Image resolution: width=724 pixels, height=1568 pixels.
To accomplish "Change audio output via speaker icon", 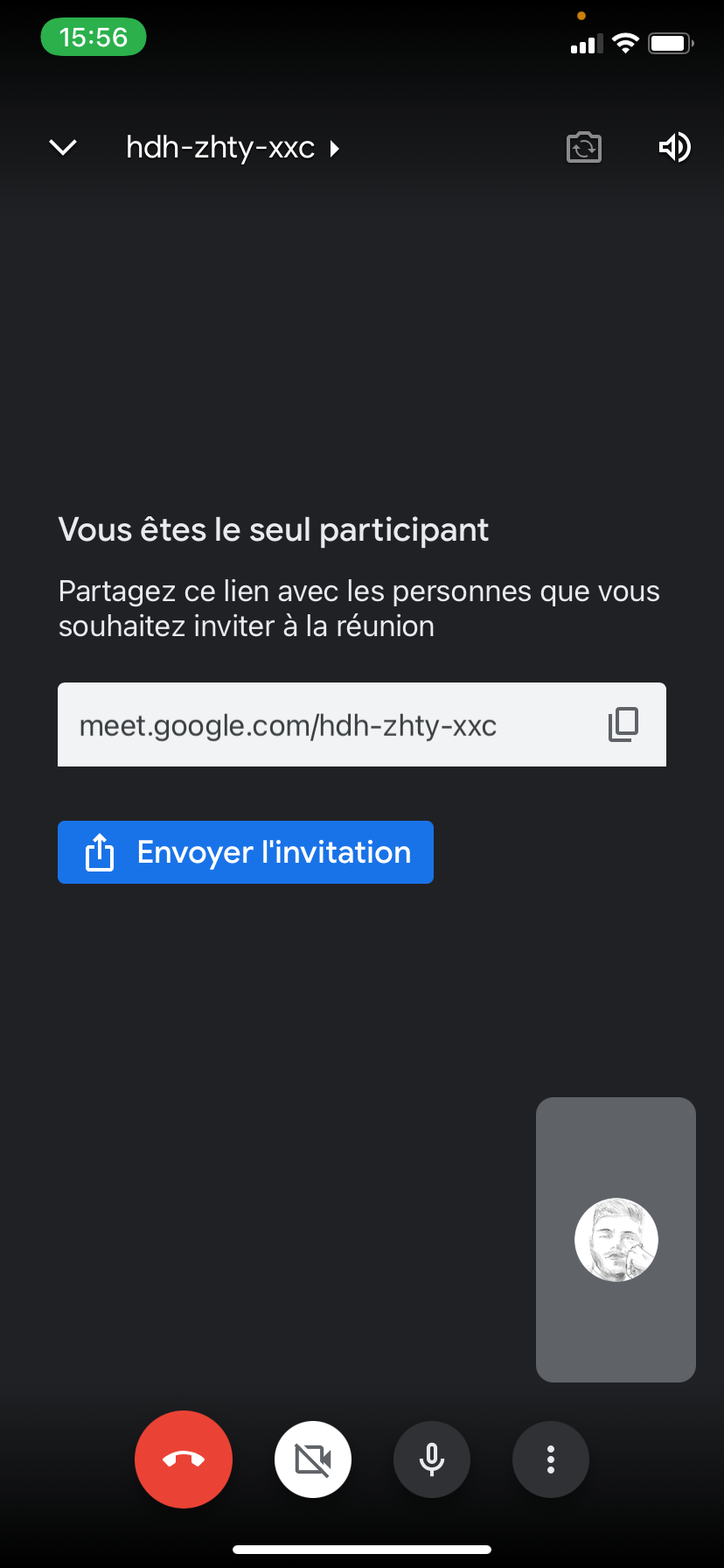I will pyautogui.click(x=674, y=147).
